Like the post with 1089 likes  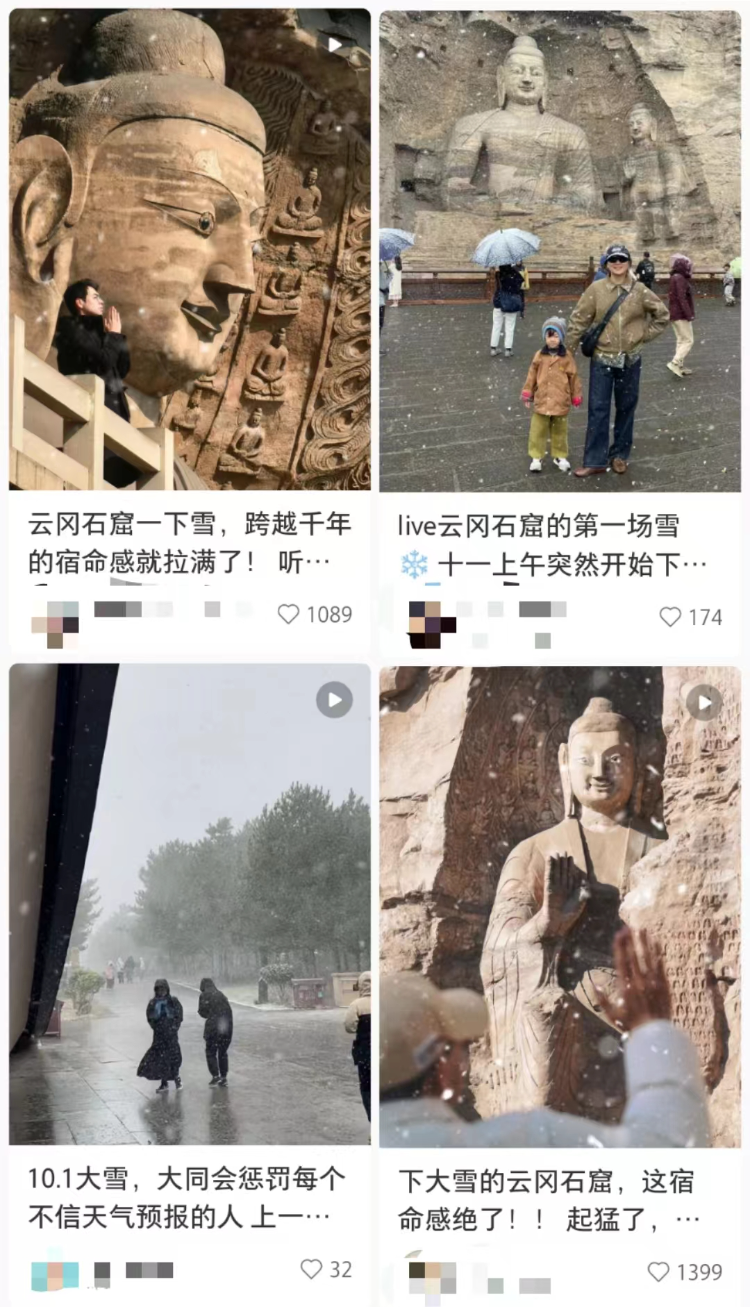[x=289, y=614]
